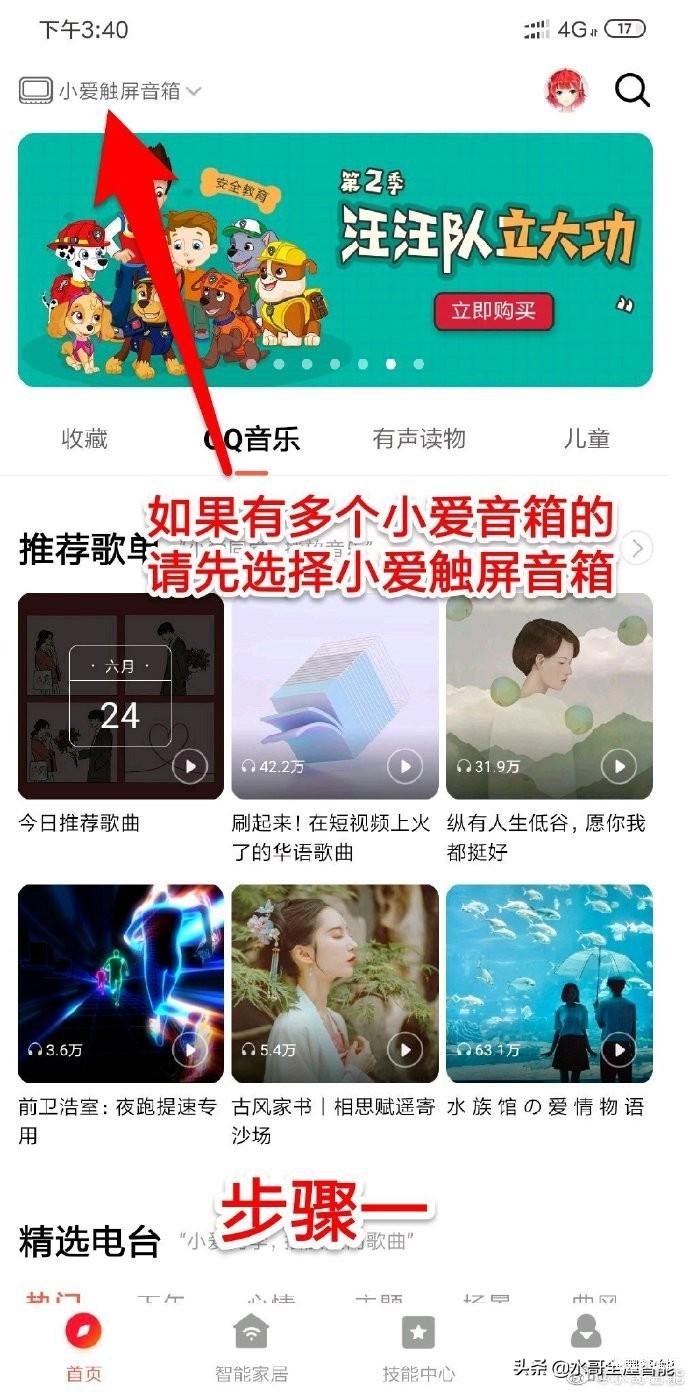
Task: Tap 立即购买 on the 汪汪队立大功 banner
Action: coord(493,310)
